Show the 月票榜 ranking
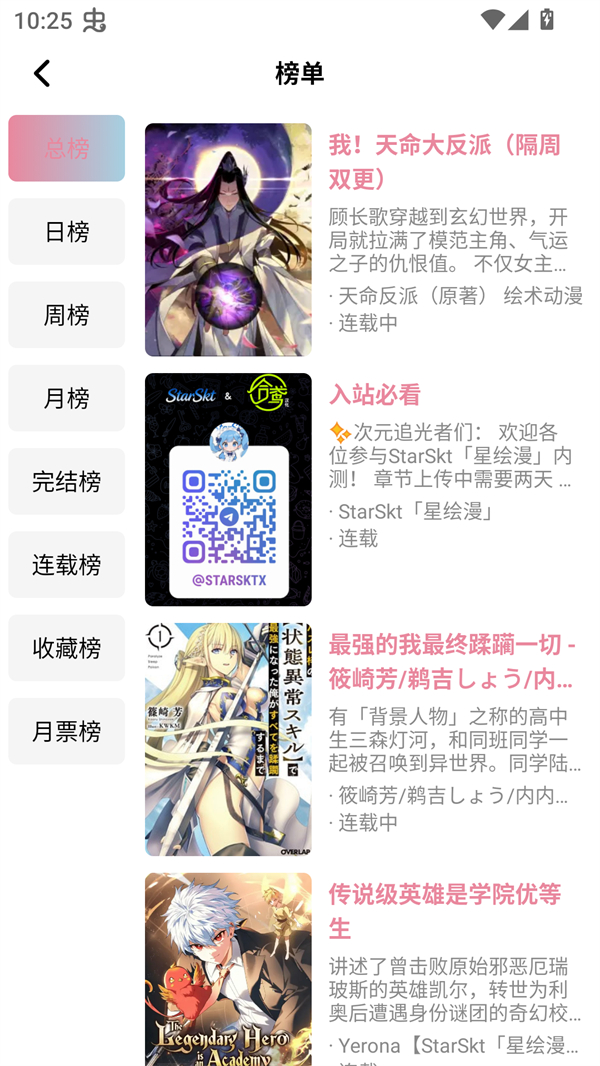Viewport: 600px width, 1066px height. tap(66, 731)
